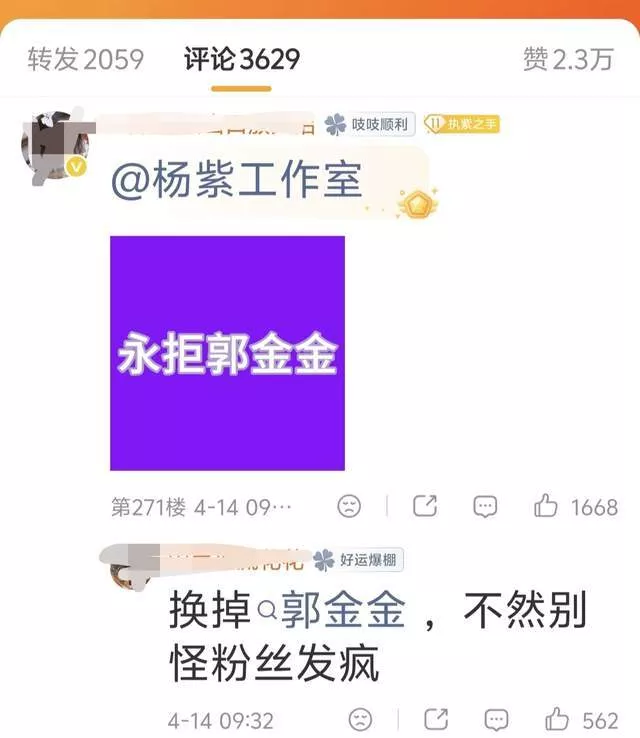Reply to the 4-14 09:32 comment

(x=497, y=718)
